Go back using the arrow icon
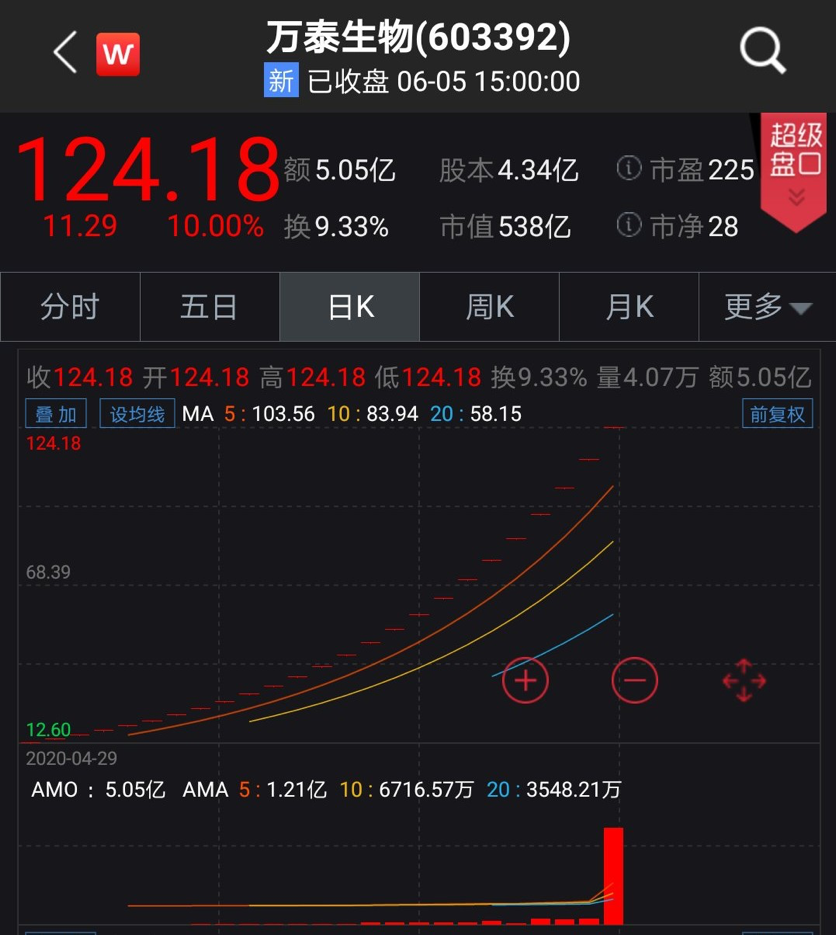The image size is (836, 935). point(65,52)
